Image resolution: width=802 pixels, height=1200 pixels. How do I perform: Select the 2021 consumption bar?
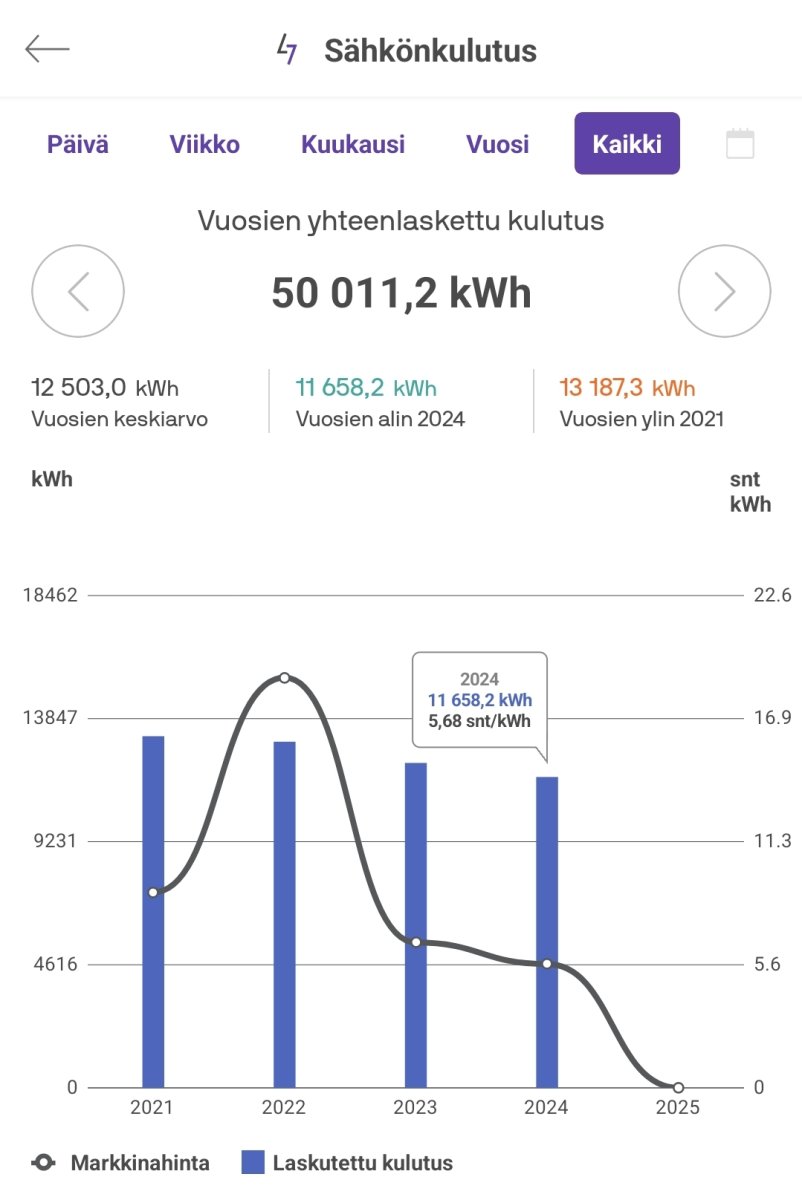pyautogui.click(x=153, y=910)
